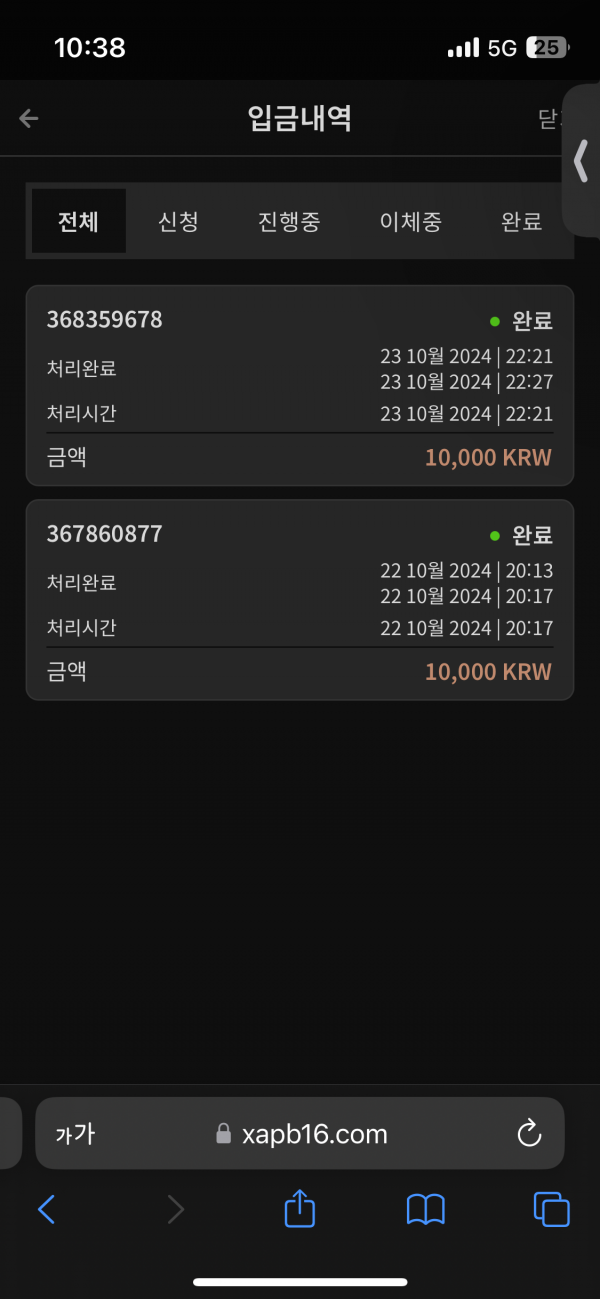Open the 이체중 tab
The image size is (600, 1299).
click(x=410, y=221)
